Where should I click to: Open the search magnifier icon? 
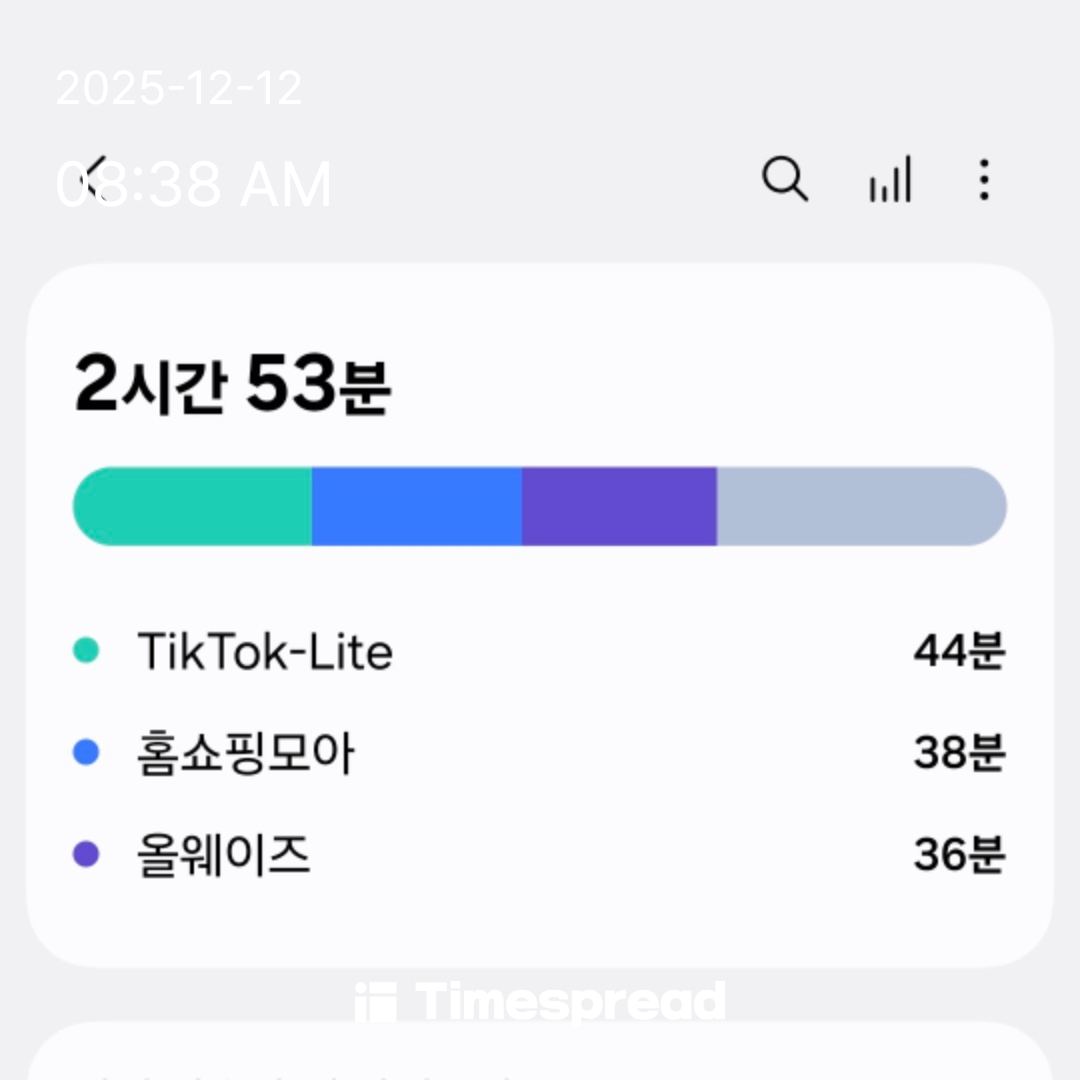coord(784,181)
